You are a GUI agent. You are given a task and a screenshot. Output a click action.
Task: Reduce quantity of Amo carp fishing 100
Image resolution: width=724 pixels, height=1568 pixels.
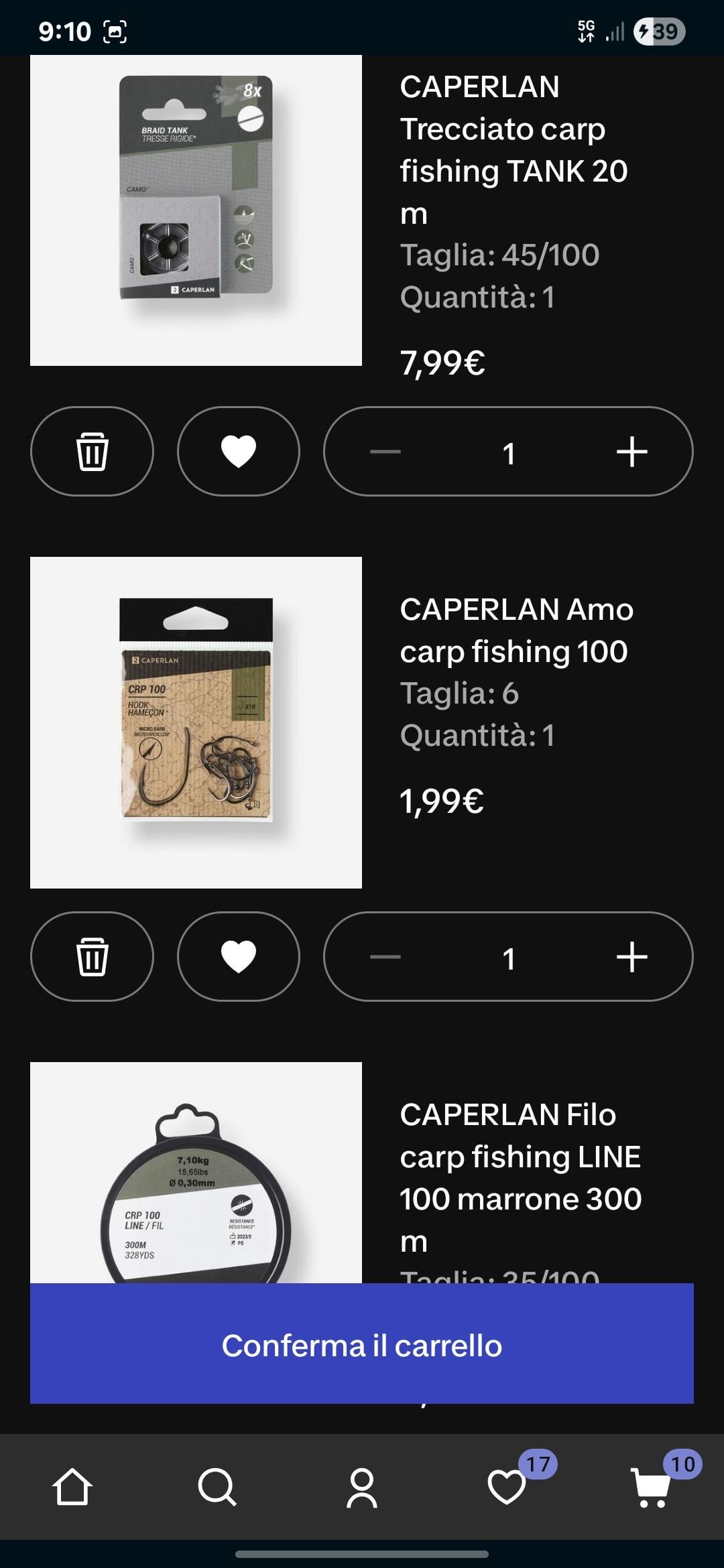pyautogui.click(x=385, y=958)
